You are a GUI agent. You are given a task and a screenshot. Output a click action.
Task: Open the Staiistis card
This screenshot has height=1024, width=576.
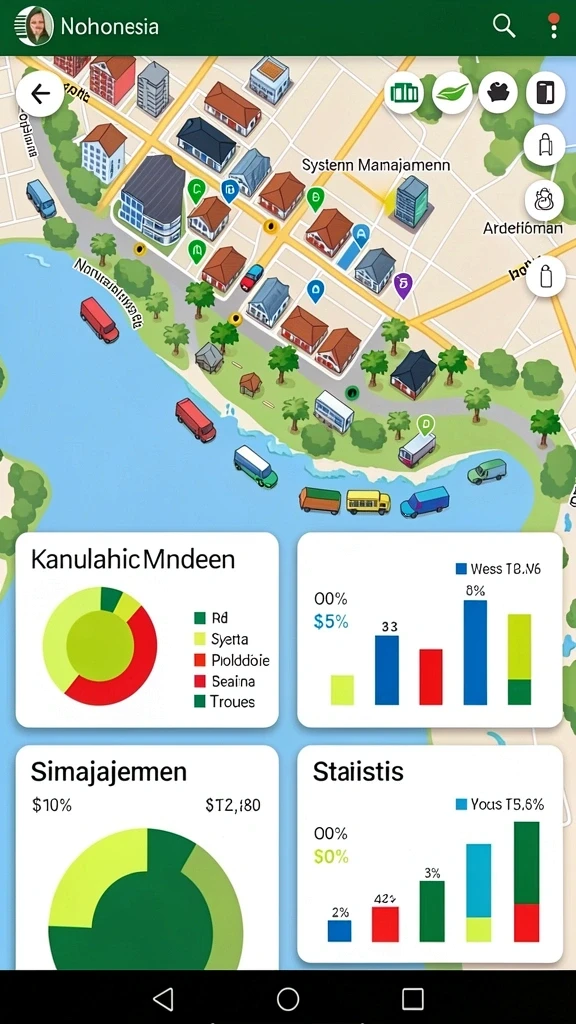(430, 854)
